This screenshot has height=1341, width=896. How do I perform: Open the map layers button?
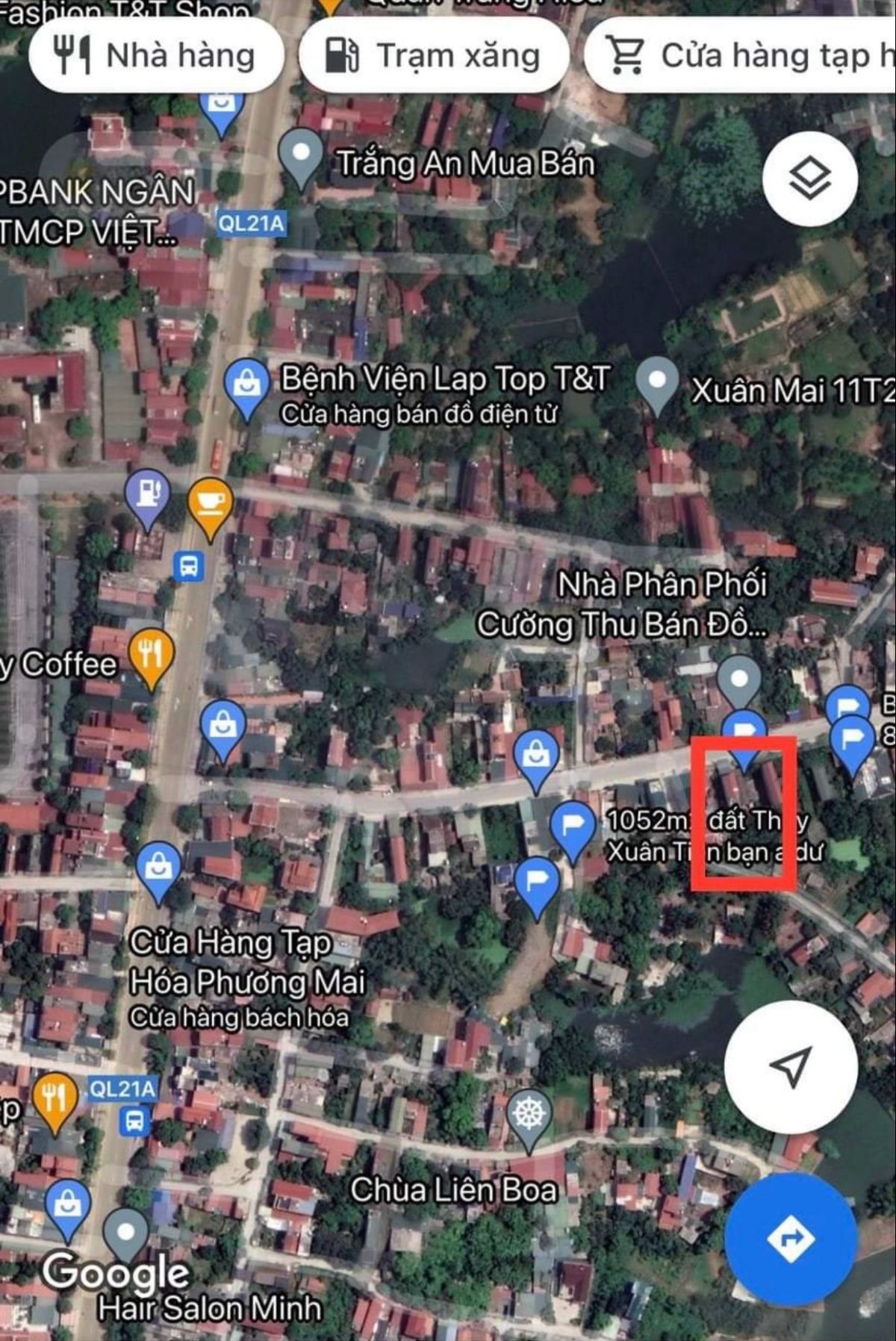809,178
